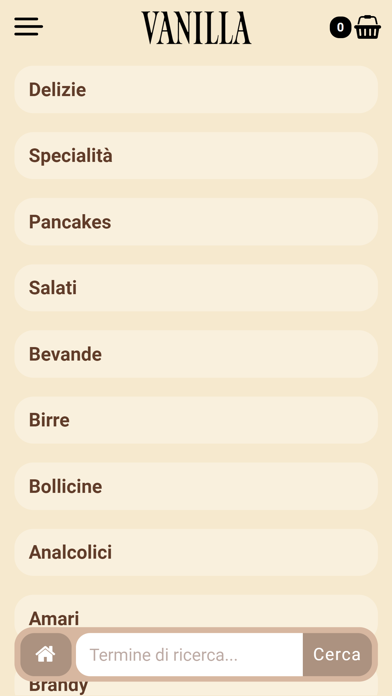The image size is (392, 696).
Task: Go to home via the house icon
Action: point(46,654)
